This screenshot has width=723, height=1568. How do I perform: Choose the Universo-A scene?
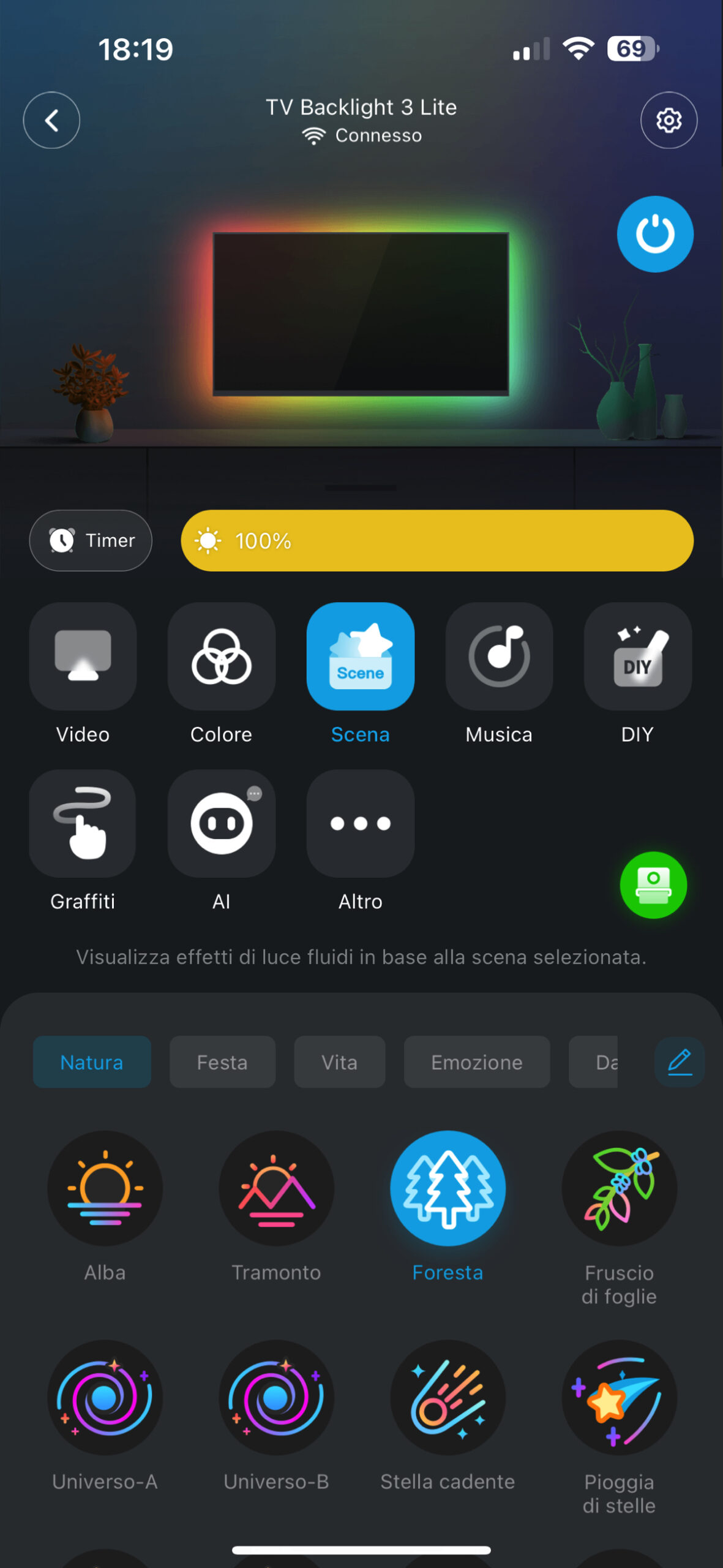[x=105, y=1398]
